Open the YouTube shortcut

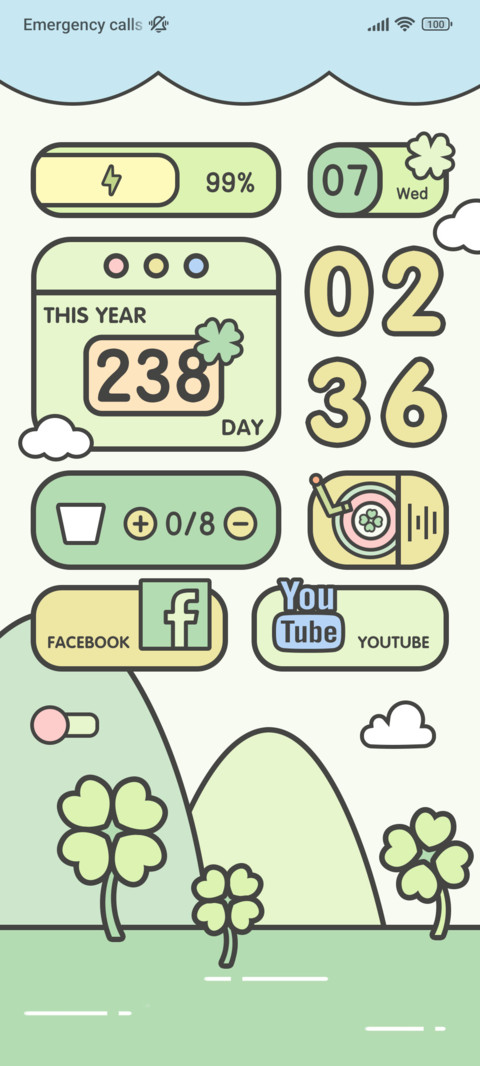tap(350, 625)
